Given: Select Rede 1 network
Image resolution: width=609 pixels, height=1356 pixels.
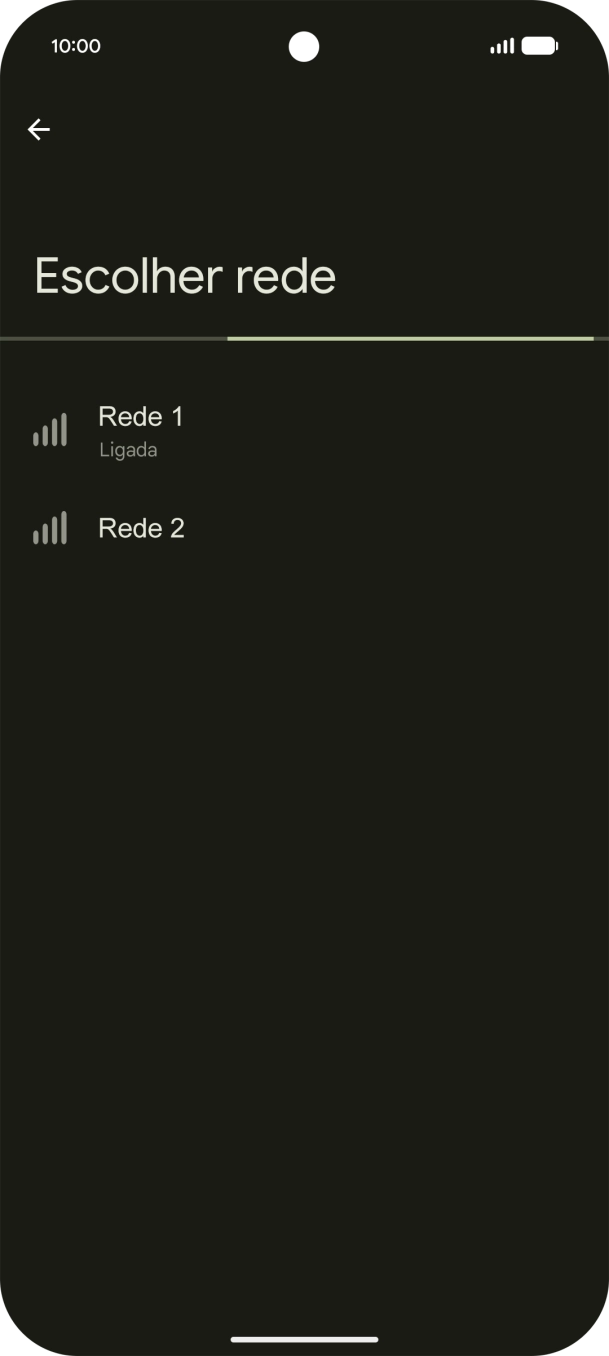Looking at the screenshot, I should click(x=141, y=430).
